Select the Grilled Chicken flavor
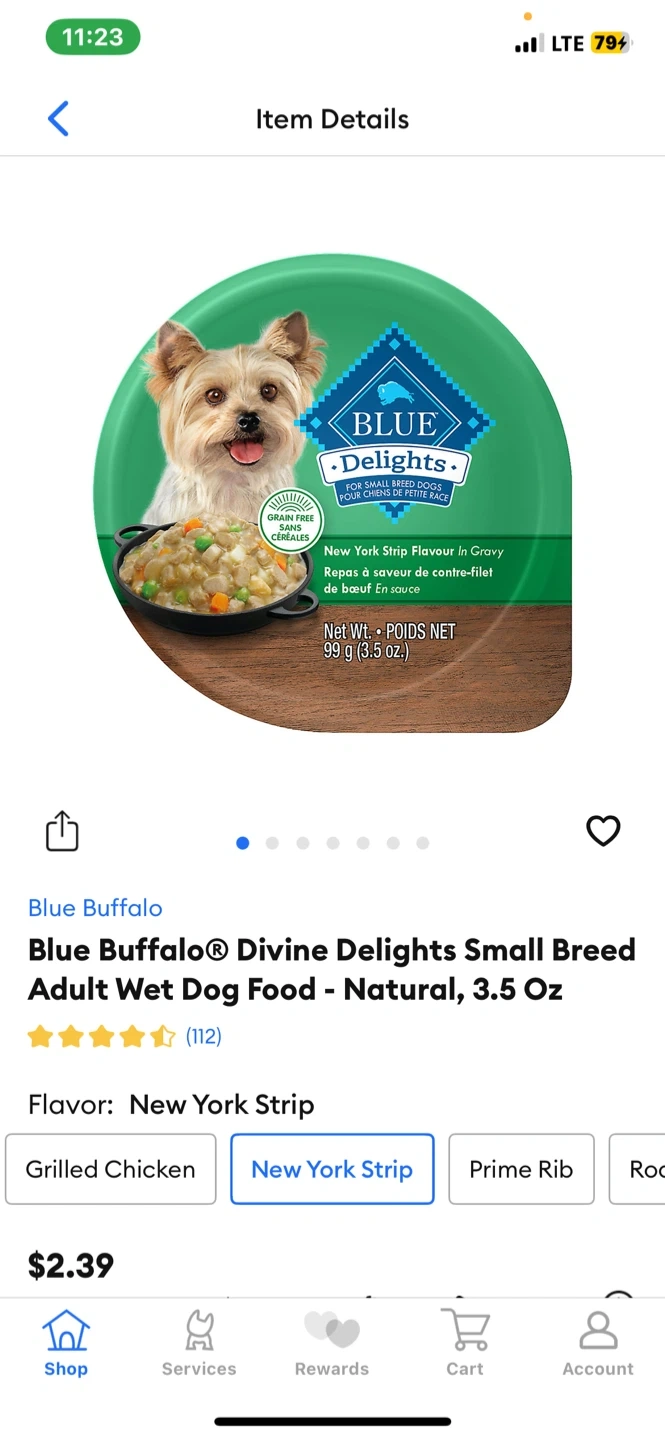 point(110,1169)
